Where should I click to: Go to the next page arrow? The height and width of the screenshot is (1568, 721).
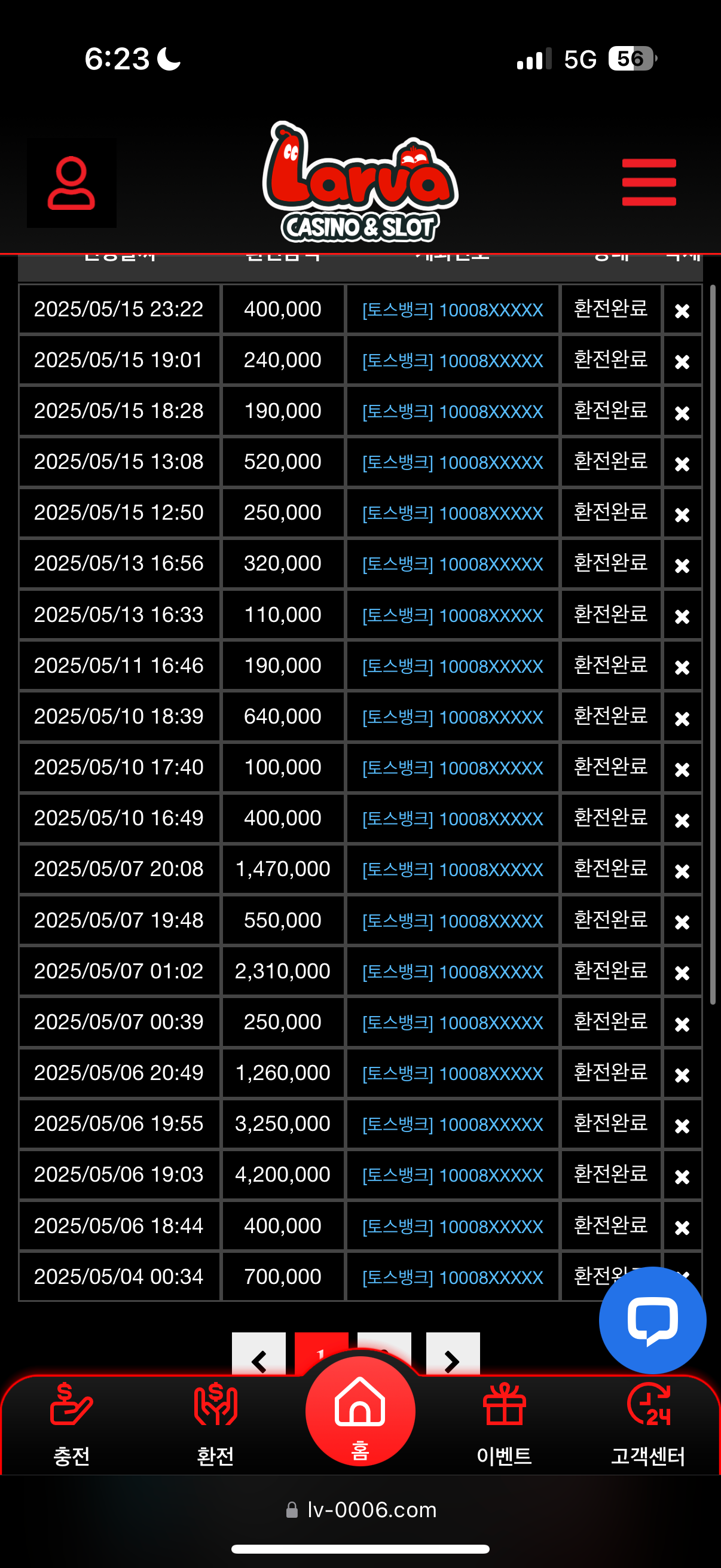(x=452, y=1357)
